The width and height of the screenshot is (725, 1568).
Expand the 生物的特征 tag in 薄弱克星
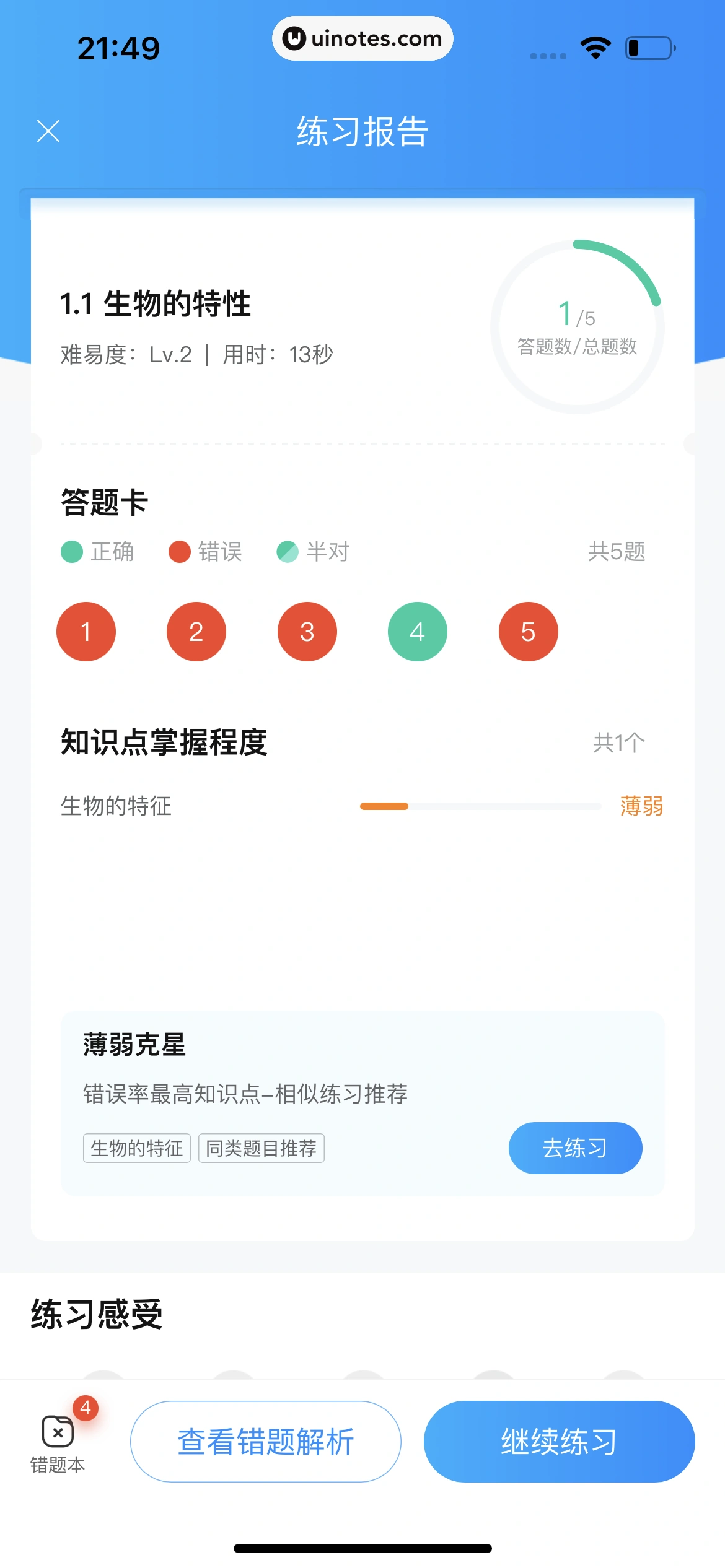click(137, 1148)
